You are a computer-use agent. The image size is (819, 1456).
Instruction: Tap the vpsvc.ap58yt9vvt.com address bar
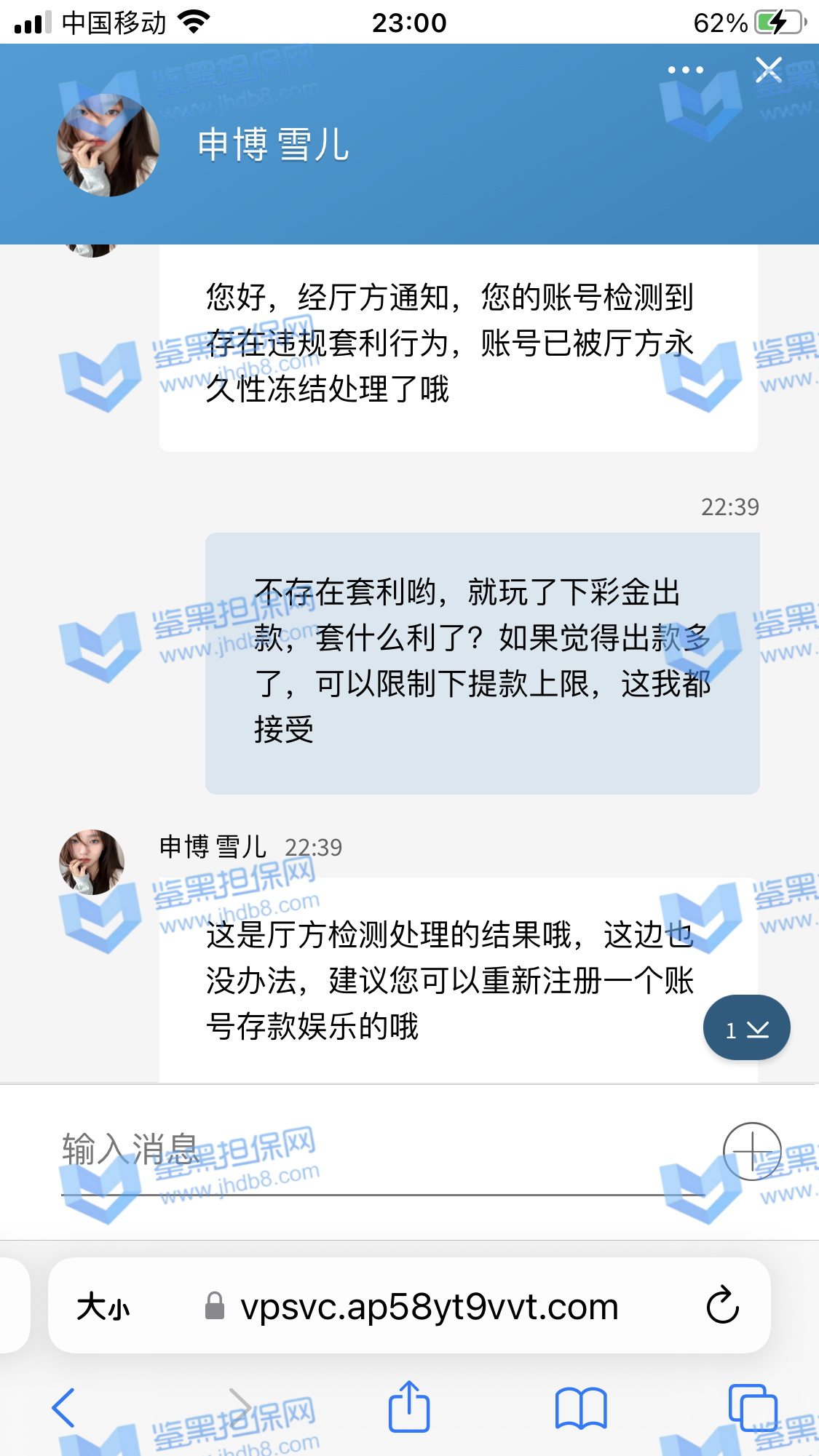[x=430, y=1306]
